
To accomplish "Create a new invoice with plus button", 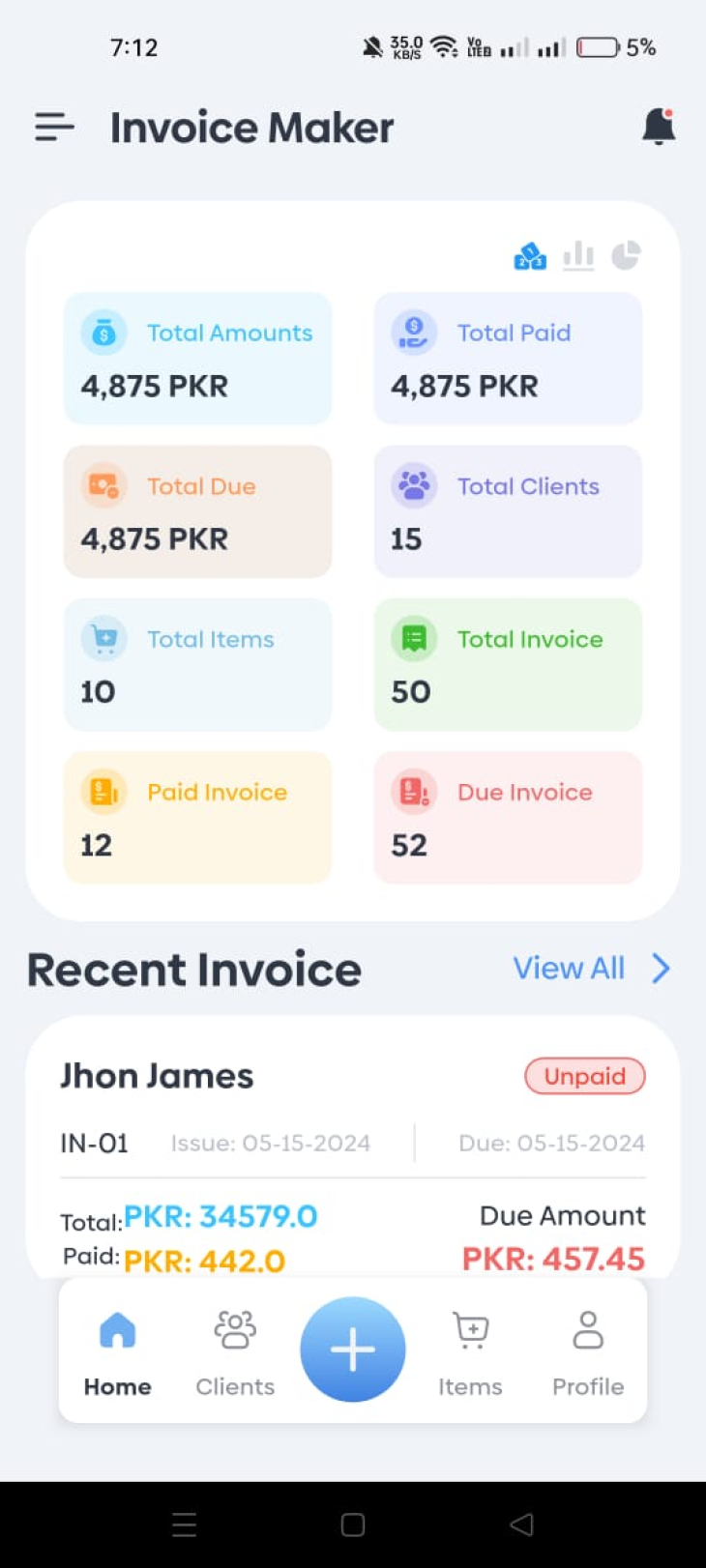I will tap(353, 1350).
